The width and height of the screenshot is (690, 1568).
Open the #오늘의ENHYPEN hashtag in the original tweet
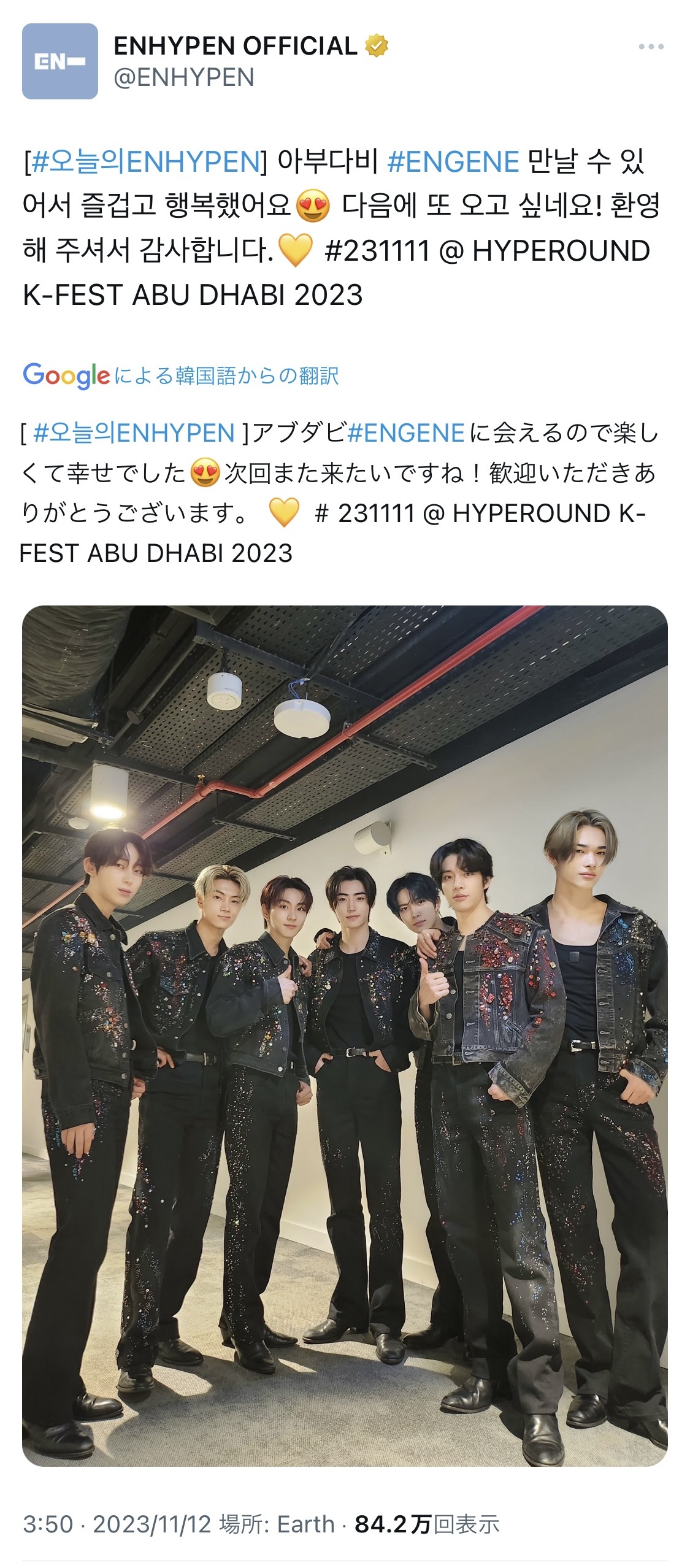145,161
